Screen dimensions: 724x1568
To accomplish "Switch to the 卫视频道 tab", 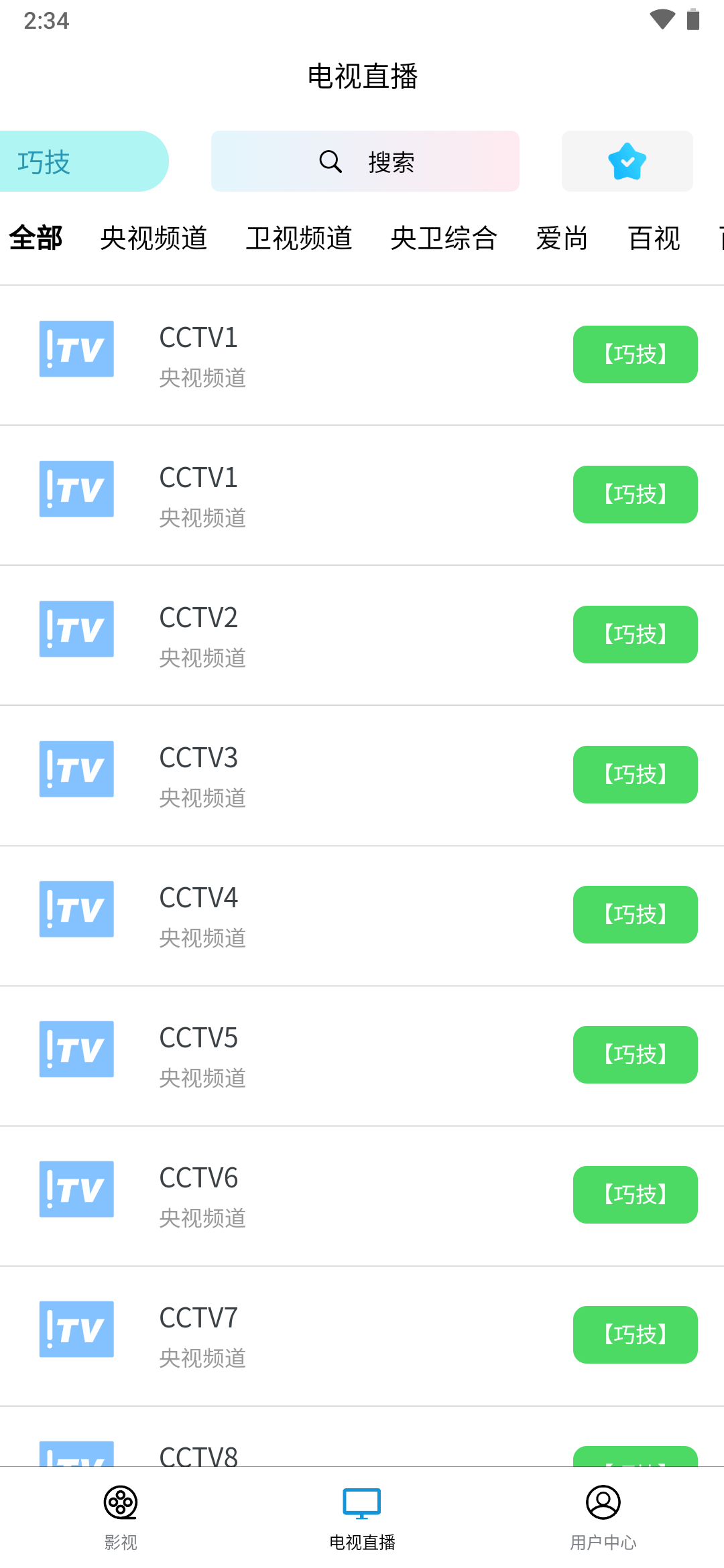I will click(300, 238).
